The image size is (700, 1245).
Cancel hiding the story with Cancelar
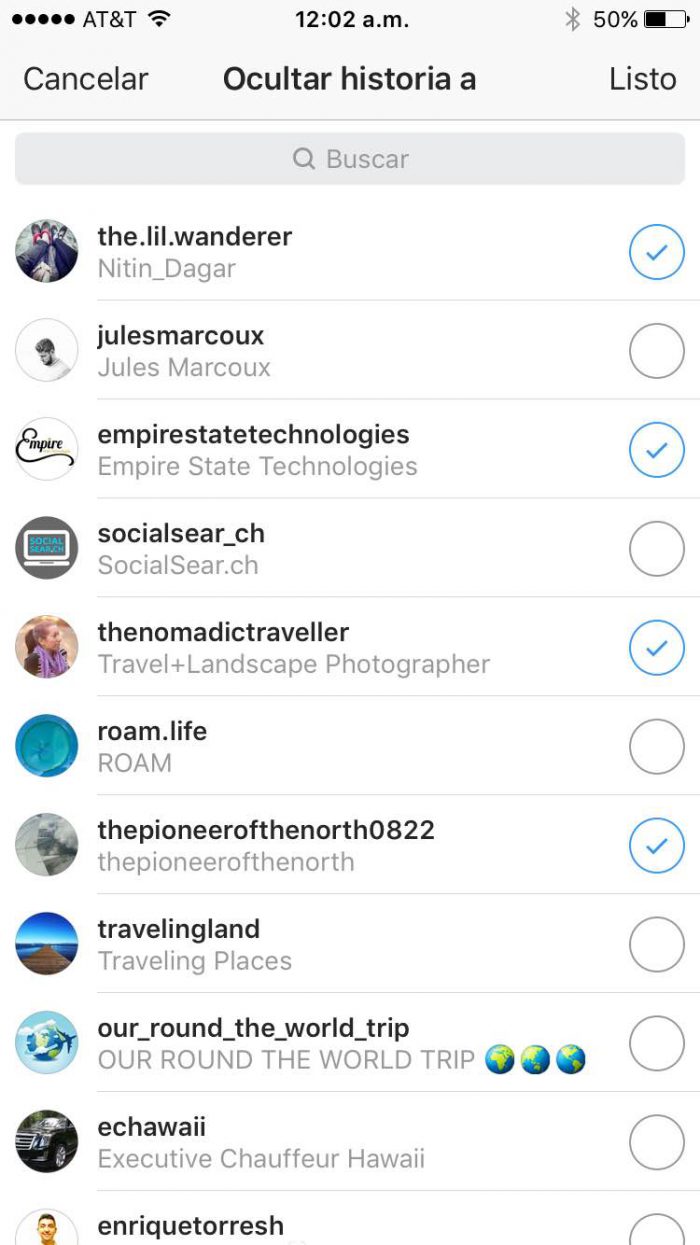pos(86,79)
